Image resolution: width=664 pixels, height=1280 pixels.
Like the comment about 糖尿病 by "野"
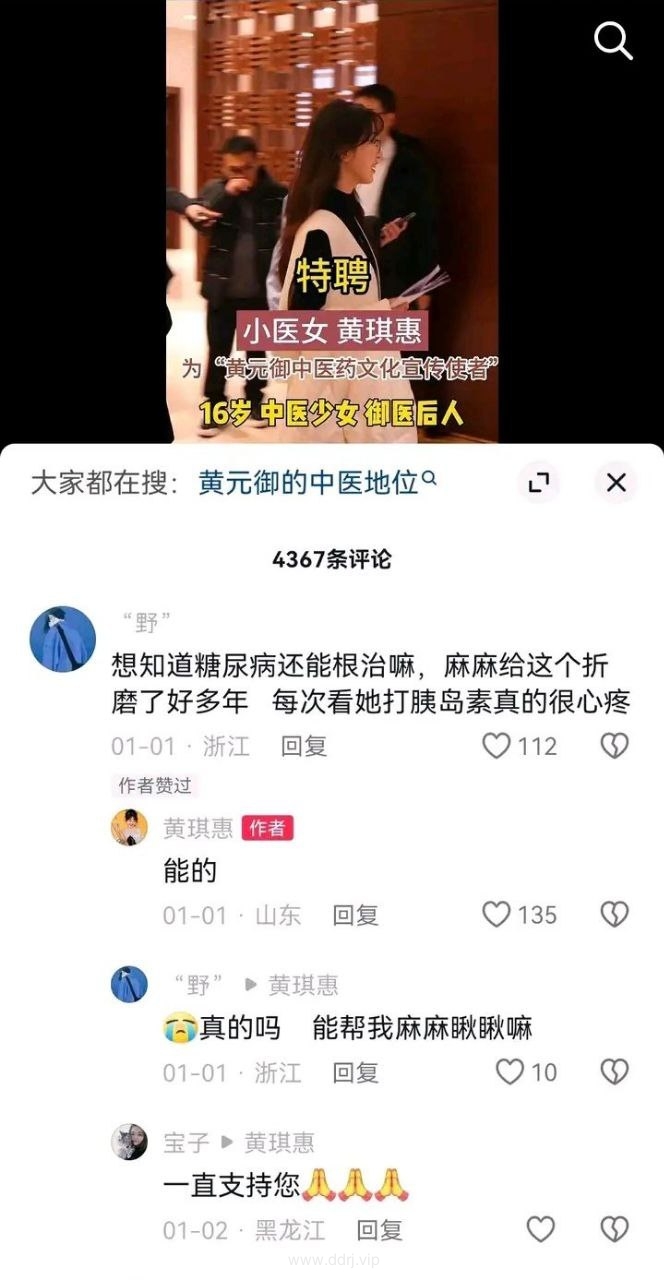pyautogui.click(x=497, y=746)
